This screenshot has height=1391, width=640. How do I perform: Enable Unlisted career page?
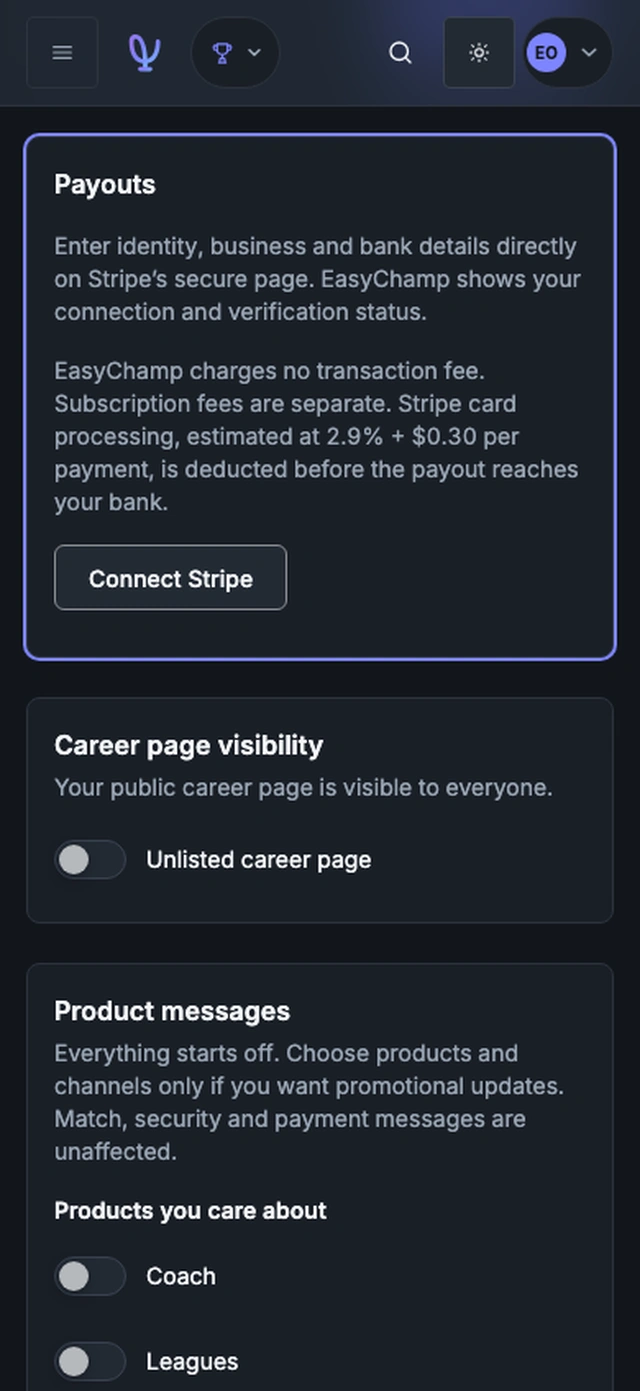point(90,860)
